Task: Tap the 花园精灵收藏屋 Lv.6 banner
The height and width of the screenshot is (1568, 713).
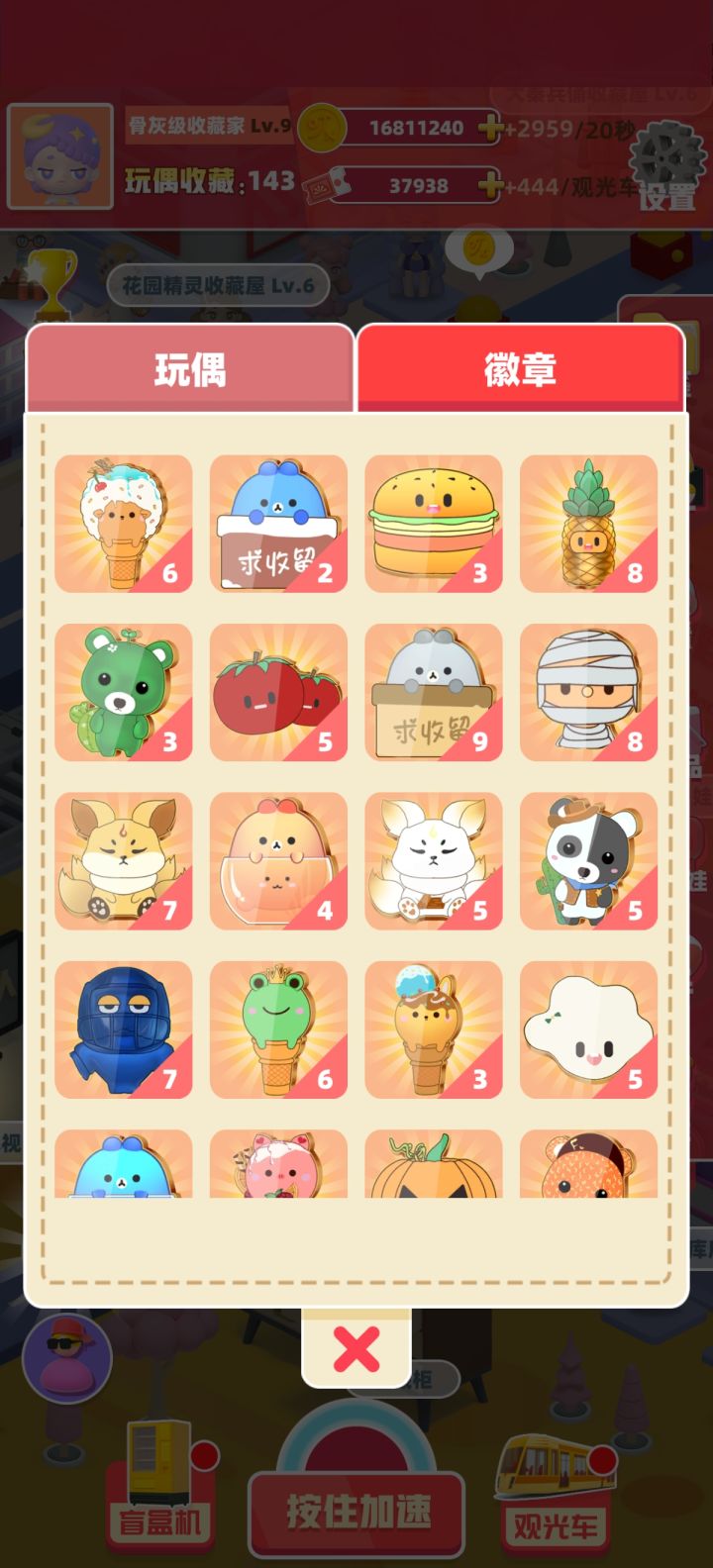Action: 216,284
